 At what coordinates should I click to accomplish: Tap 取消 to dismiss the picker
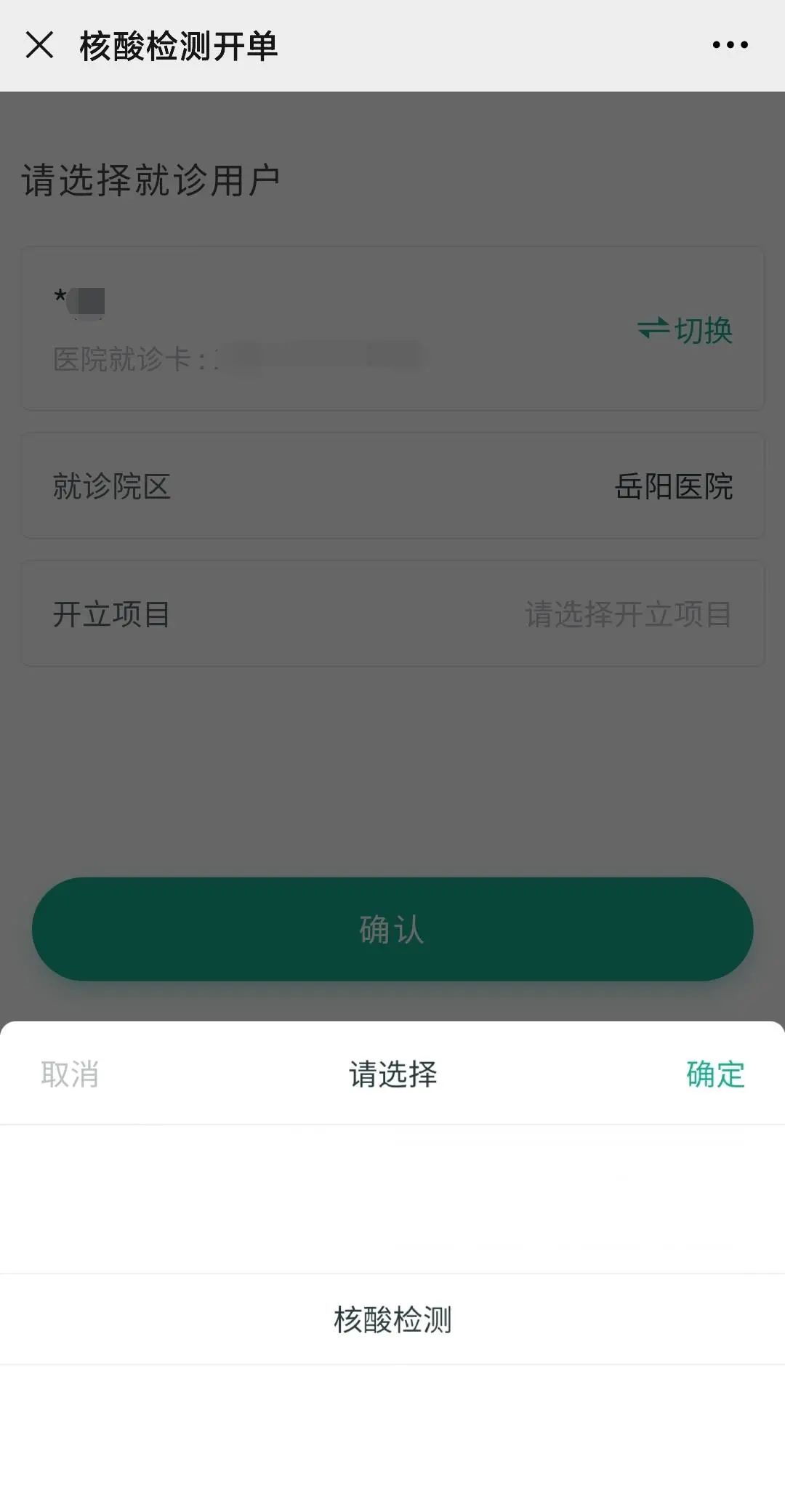70,1074
